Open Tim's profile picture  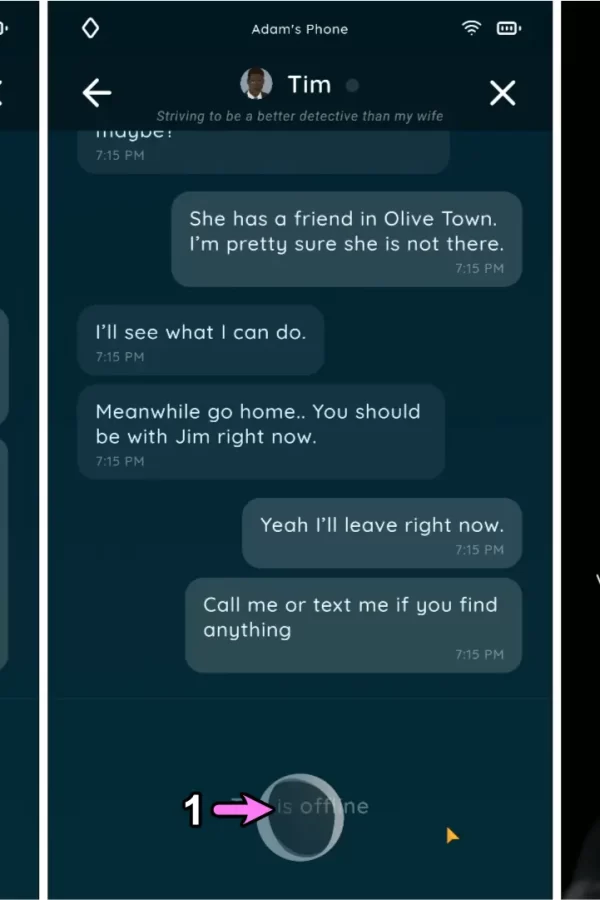click(x=257, y=84)
